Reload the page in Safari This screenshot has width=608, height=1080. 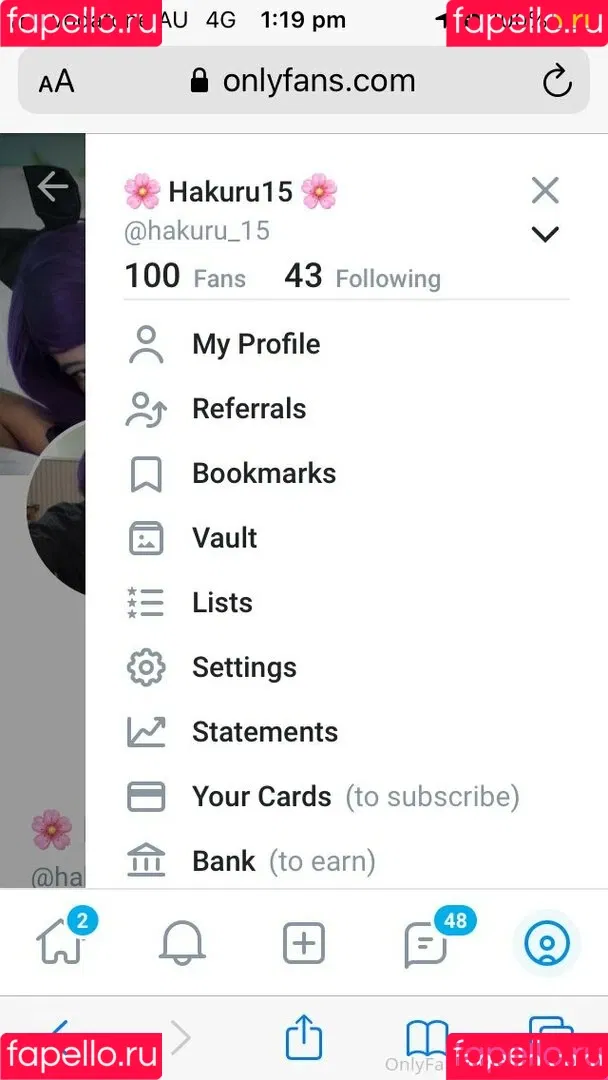point(557,81)
